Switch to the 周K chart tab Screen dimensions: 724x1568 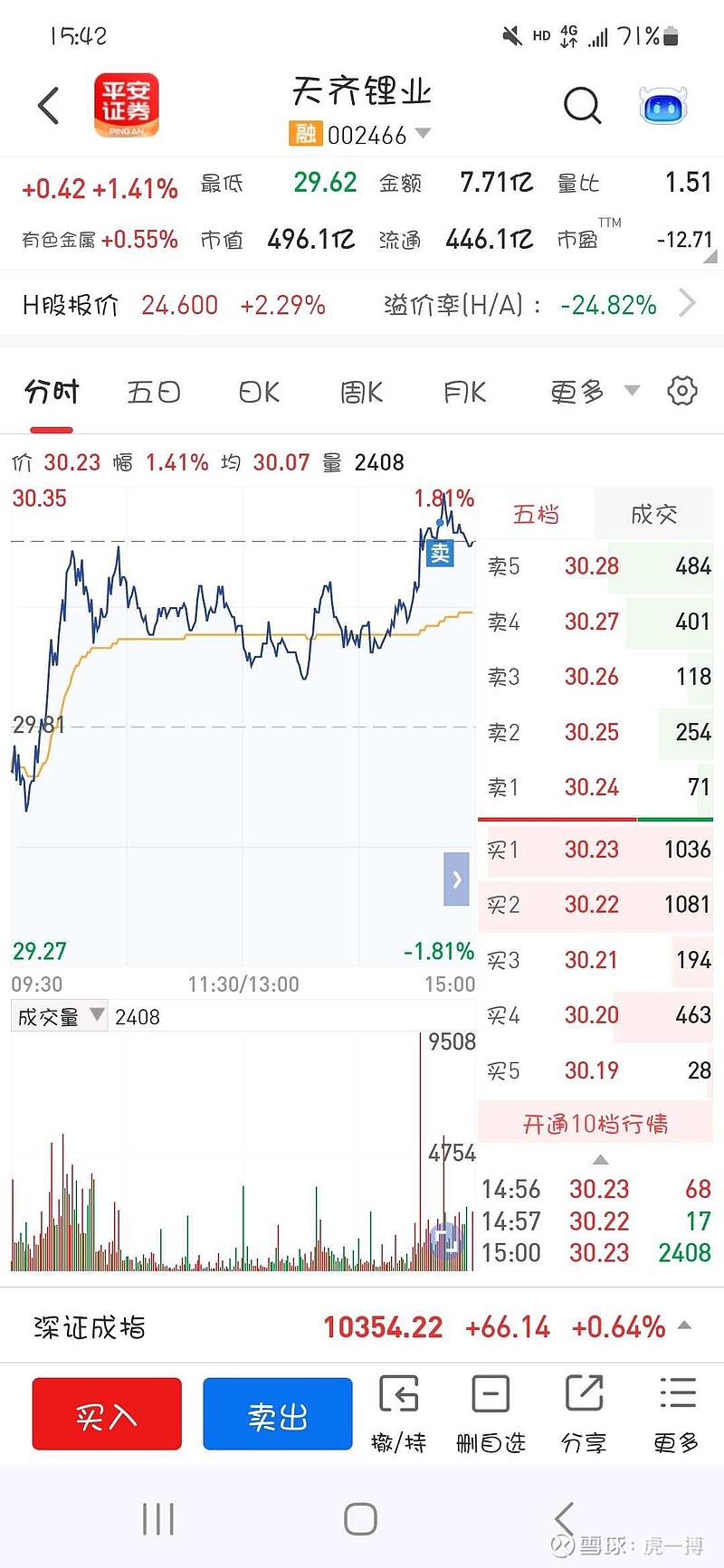pos(362,392)
